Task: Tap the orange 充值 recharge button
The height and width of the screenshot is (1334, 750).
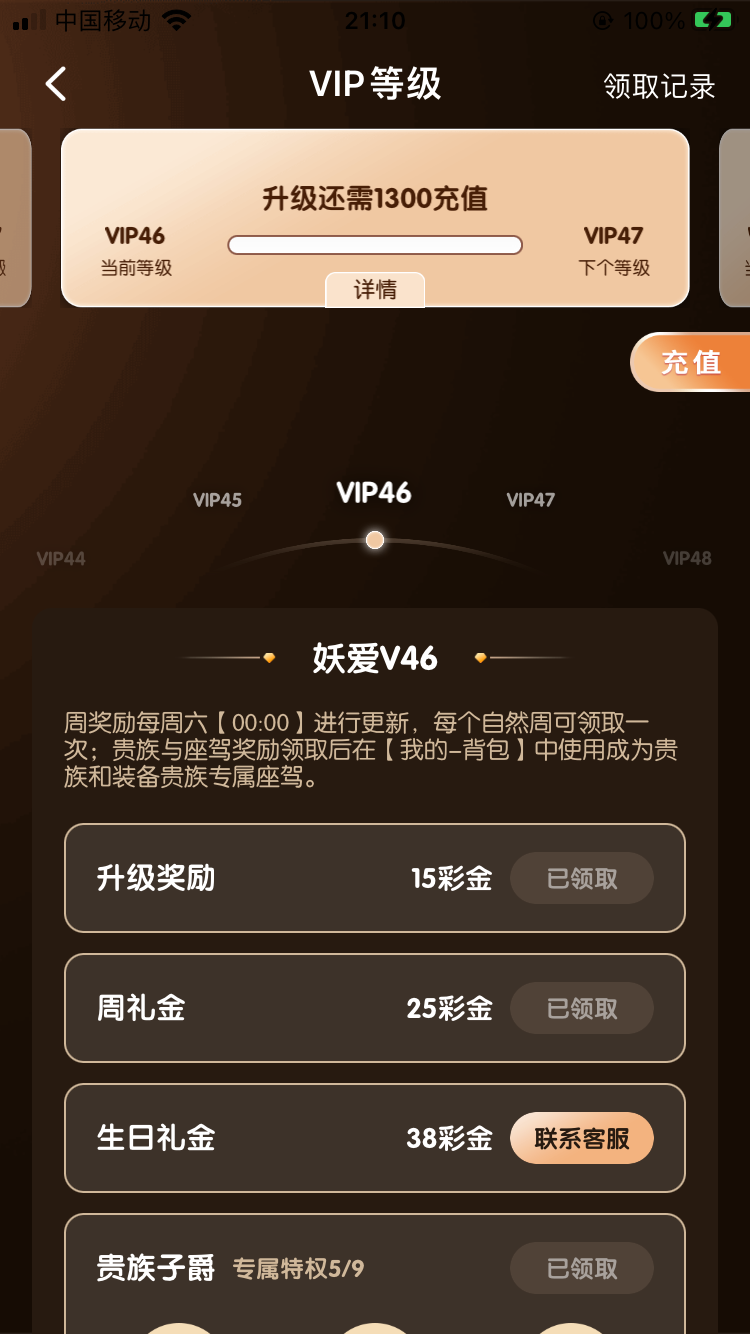Action: (x=690, y=362)
